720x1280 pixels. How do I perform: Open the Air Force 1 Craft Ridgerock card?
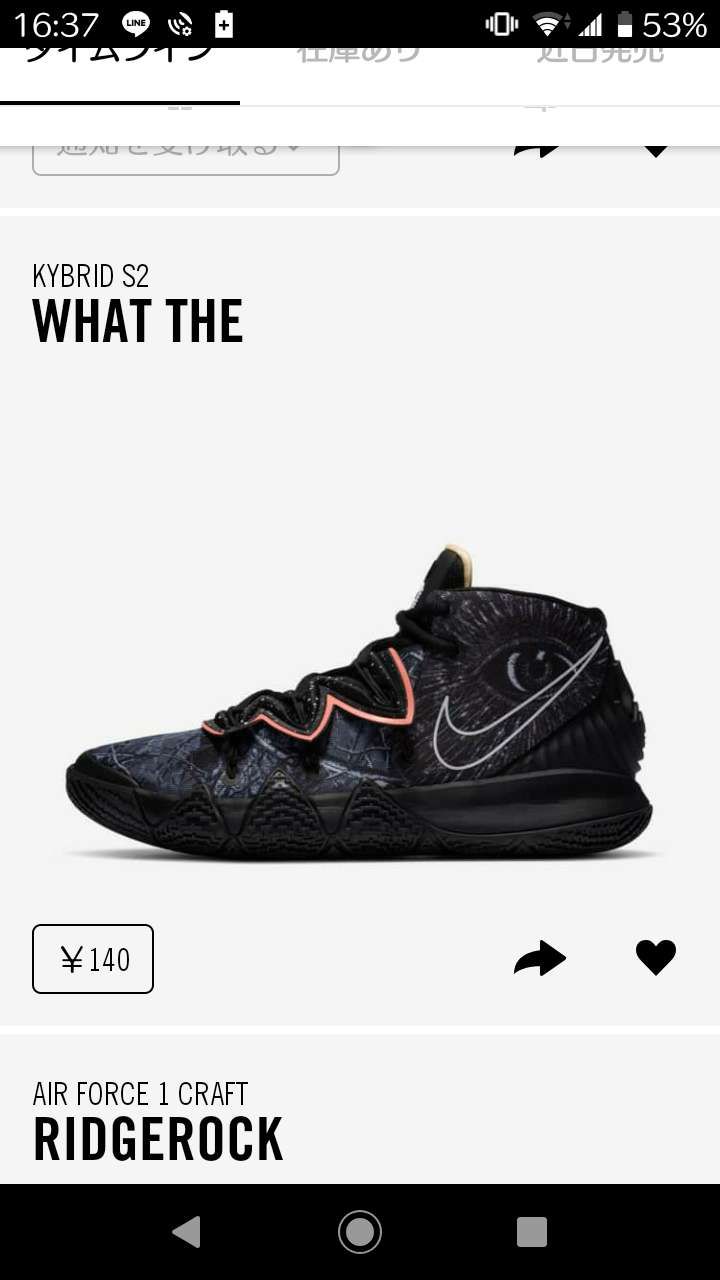(158, 1122)
